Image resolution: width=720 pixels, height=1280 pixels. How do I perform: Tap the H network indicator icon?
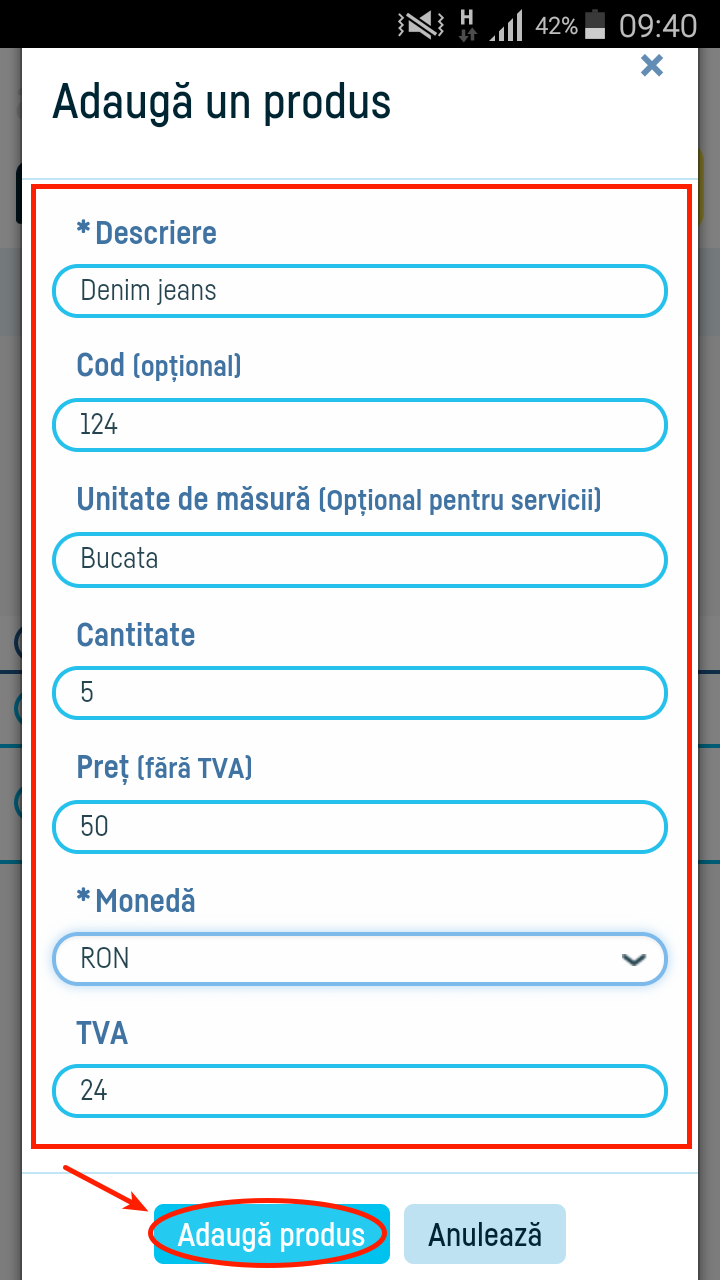tap(466, 25)
